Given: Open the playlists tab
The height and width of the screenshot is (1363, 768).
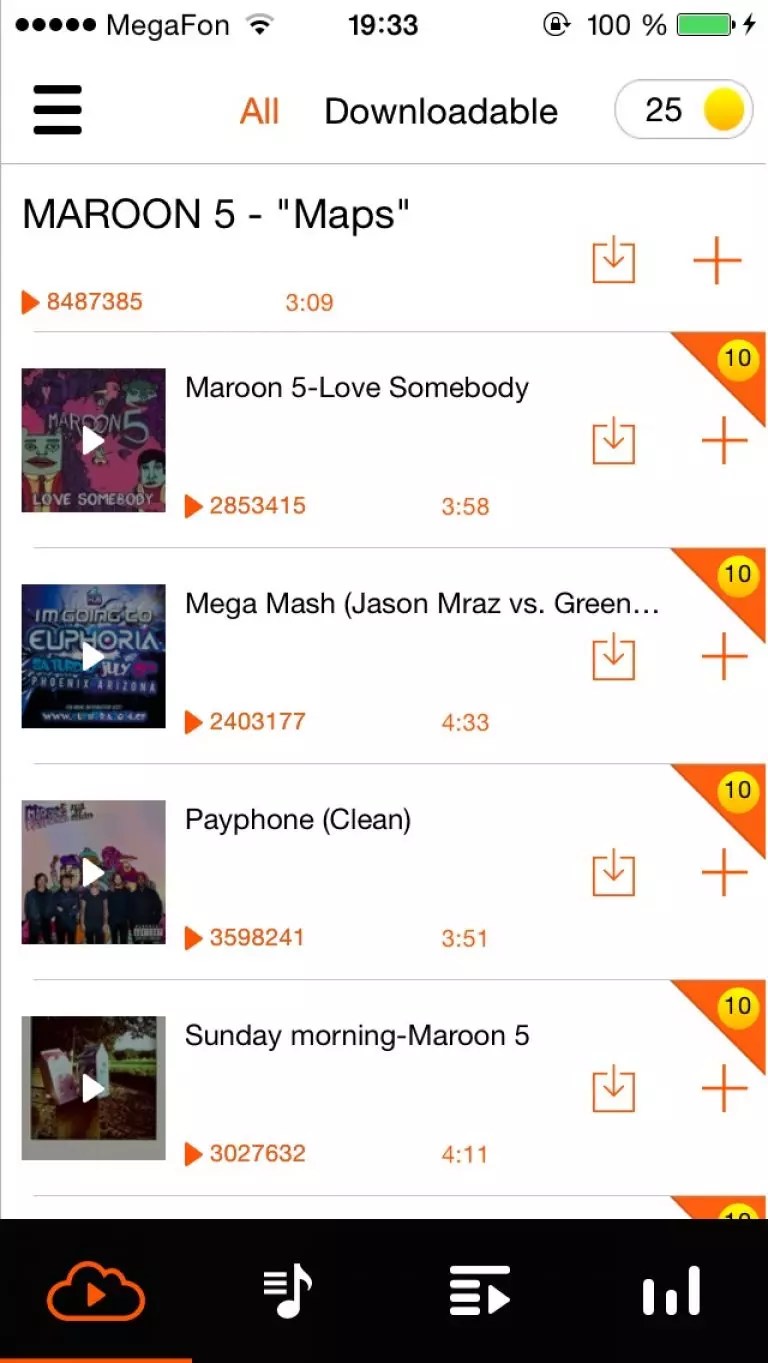Looking at the screenshot, I should pos(480,1291).
